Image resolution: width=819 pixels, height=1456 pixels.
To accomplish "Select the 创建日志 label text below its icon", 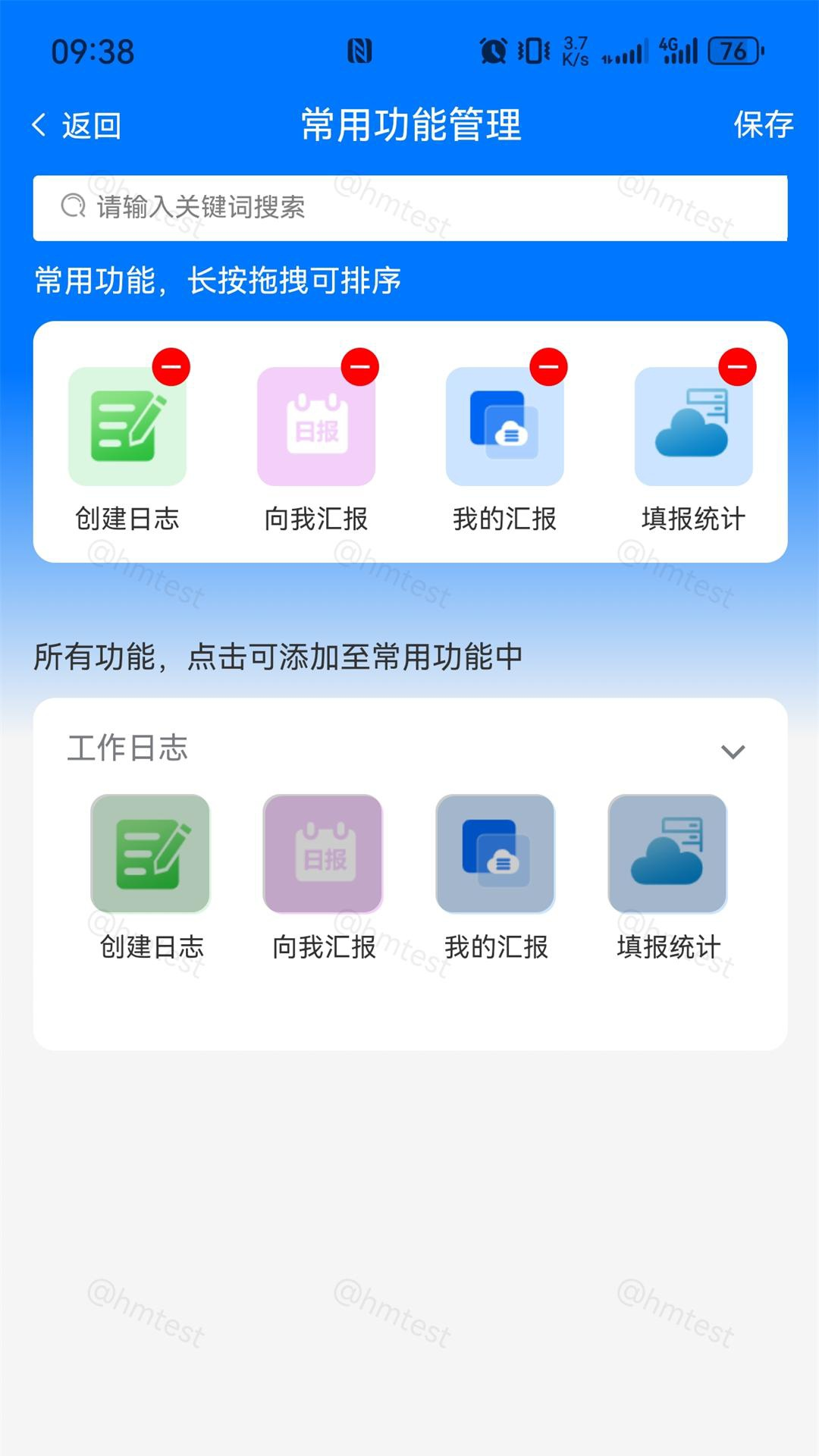I will tap(127, 519).
